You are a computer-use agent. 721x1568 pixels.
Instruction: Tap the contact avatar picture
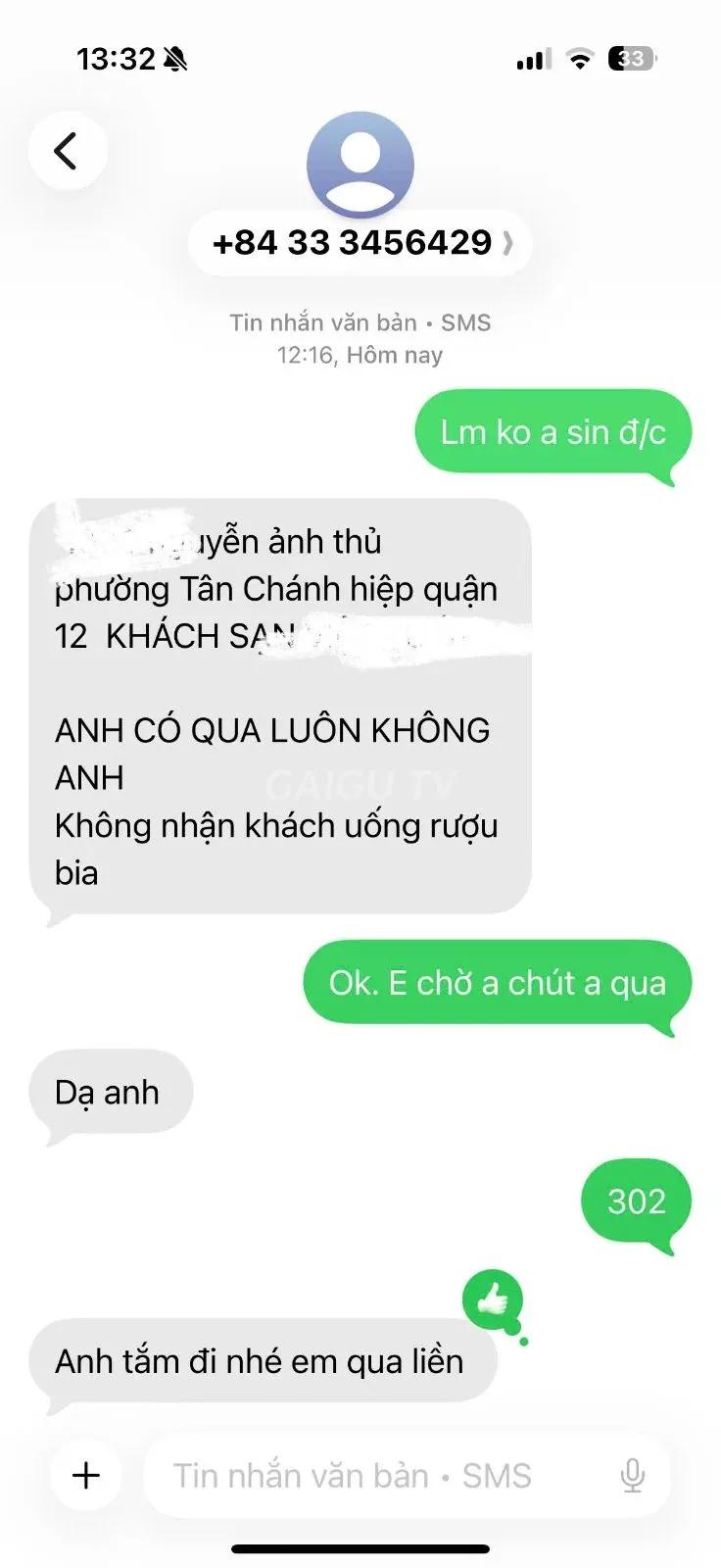point(360,165)
